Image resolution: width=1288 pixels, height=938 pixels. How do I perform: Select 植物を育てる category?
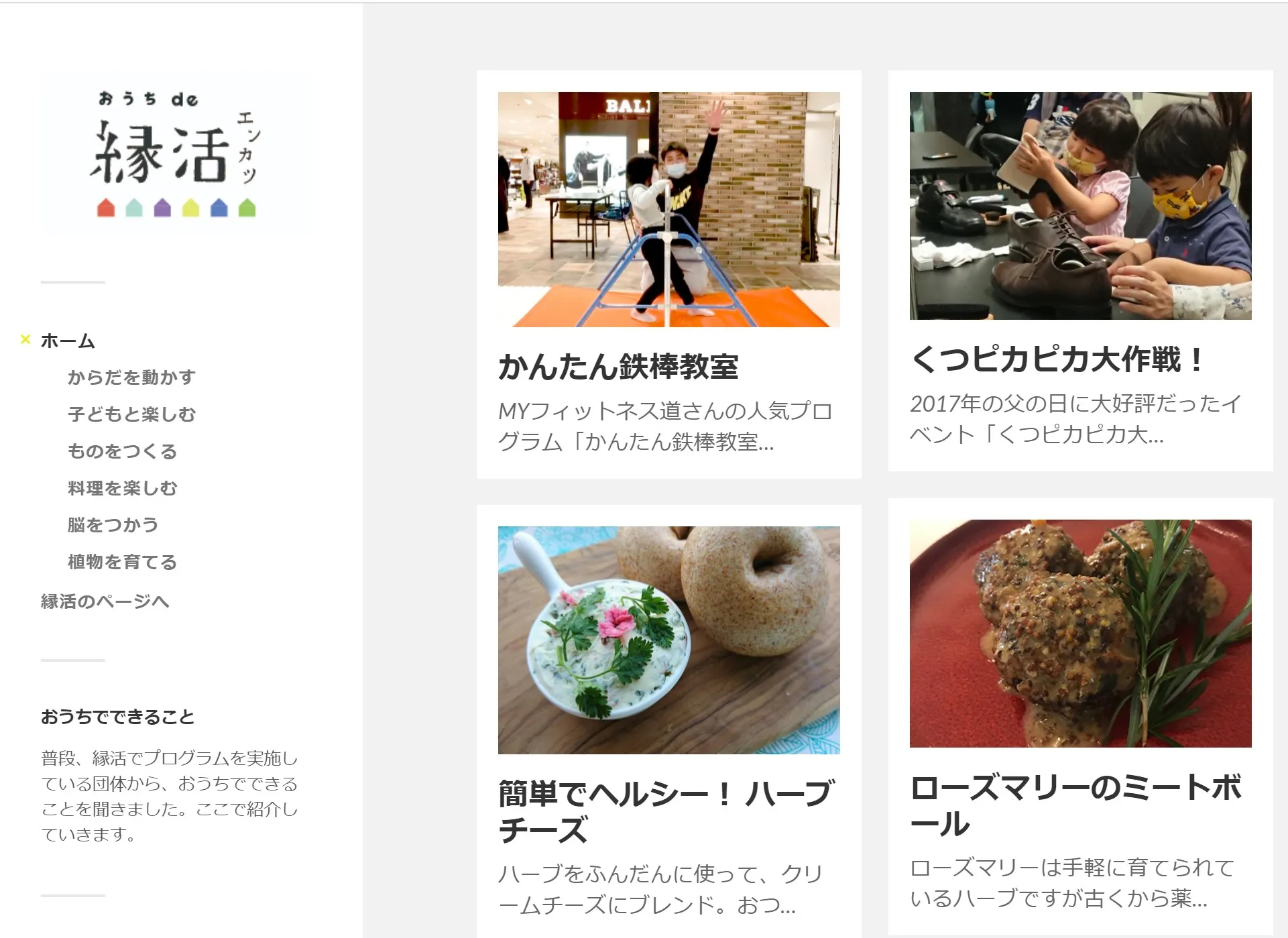[122, 562]
